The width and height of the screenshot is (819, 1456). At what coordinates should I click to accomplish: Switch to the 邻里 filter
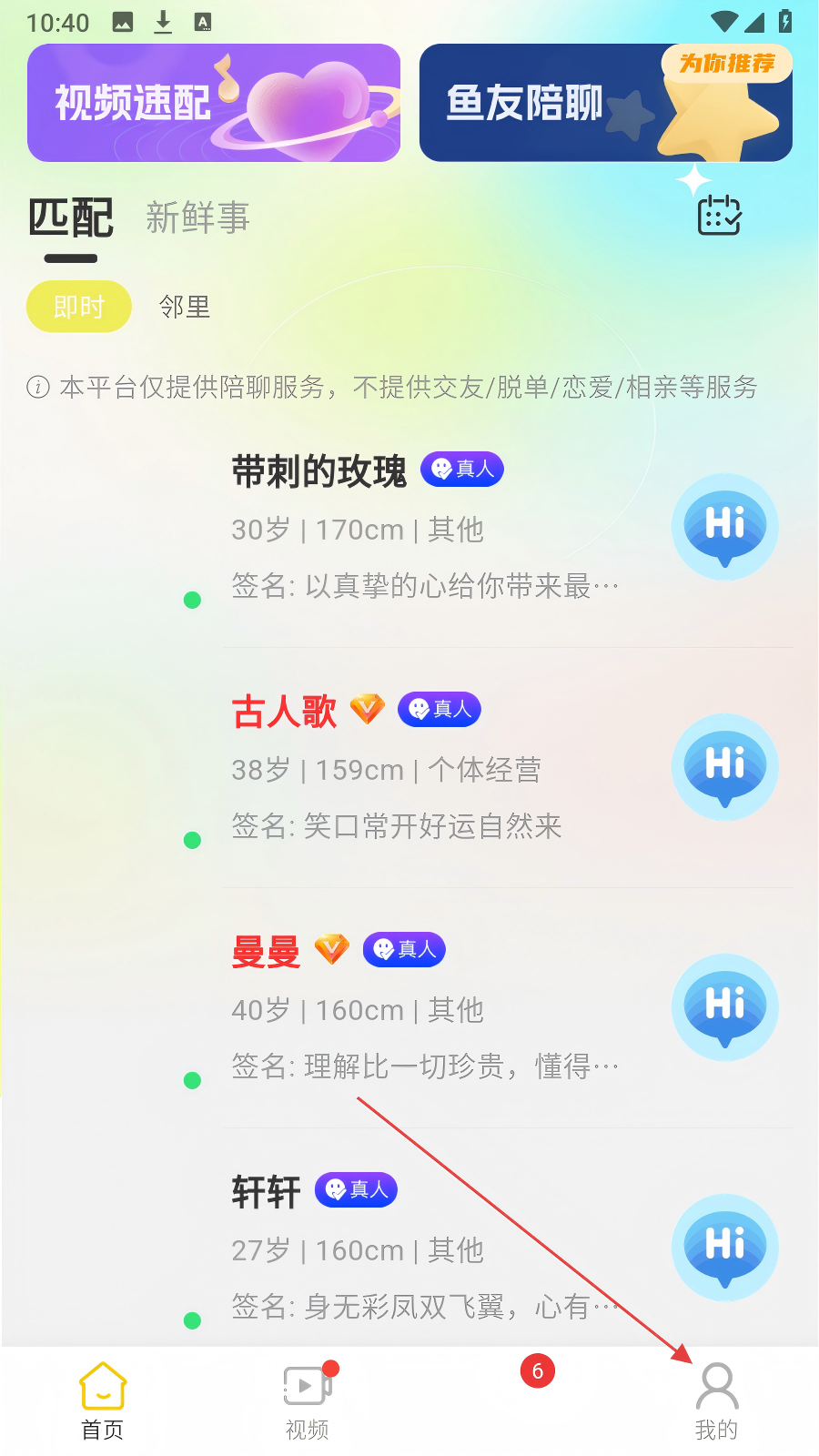coord(185,307)
